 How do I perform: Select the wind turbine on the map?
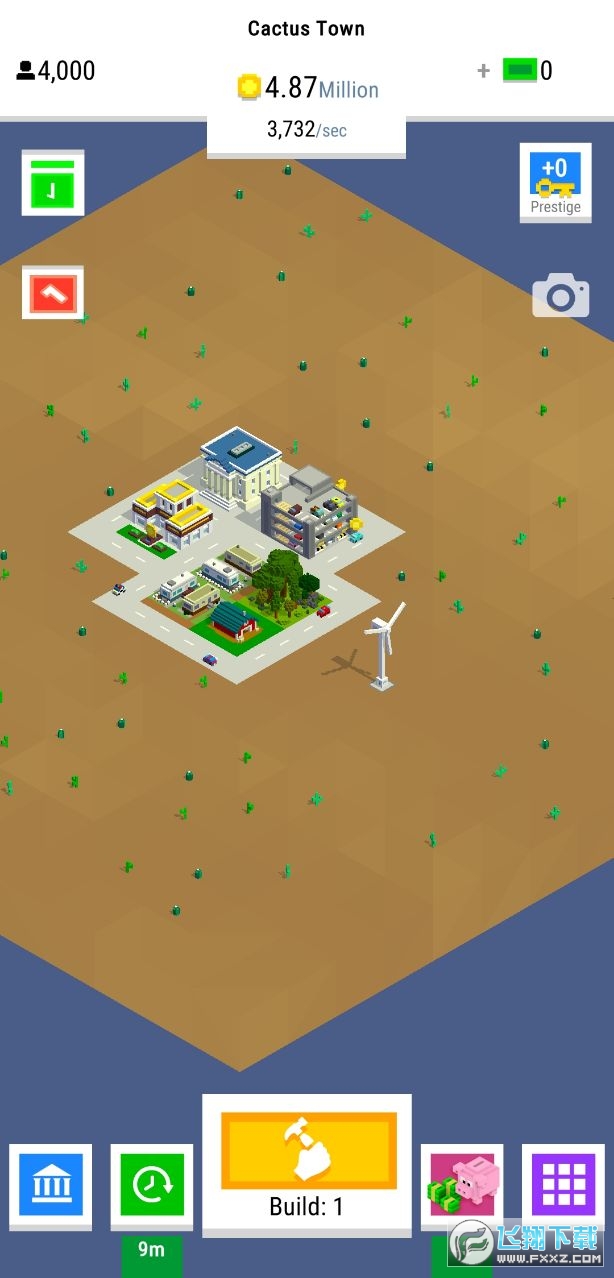(383, 648)
